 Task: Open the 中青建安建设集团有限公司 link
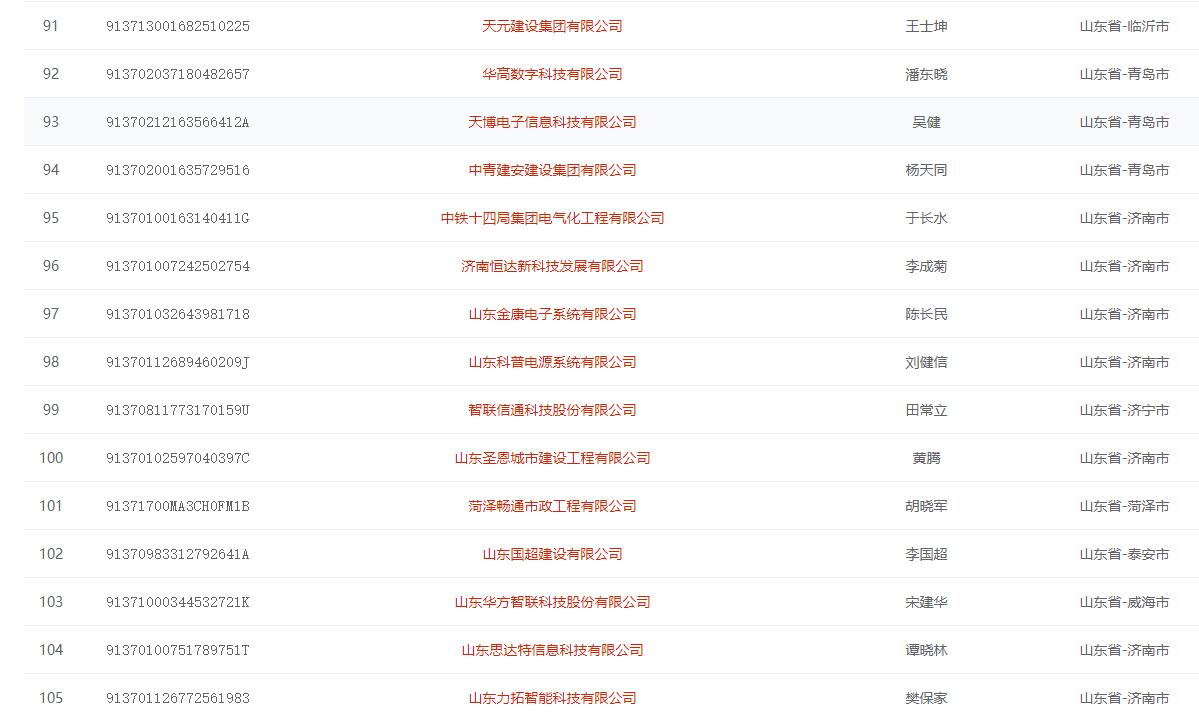(552, 170)
